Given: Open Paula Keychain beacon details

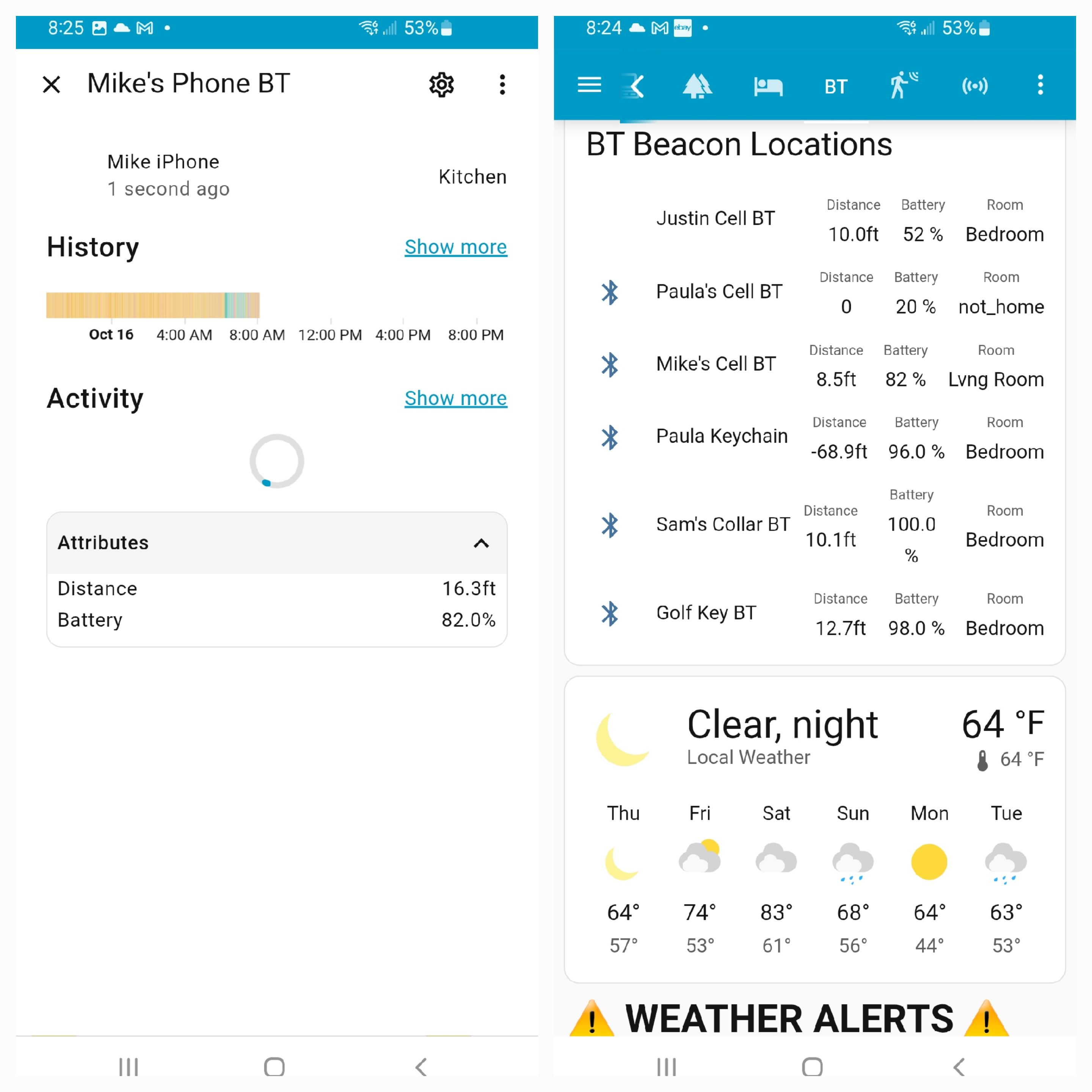Looking at the screenshot, I should click(722, 436).
